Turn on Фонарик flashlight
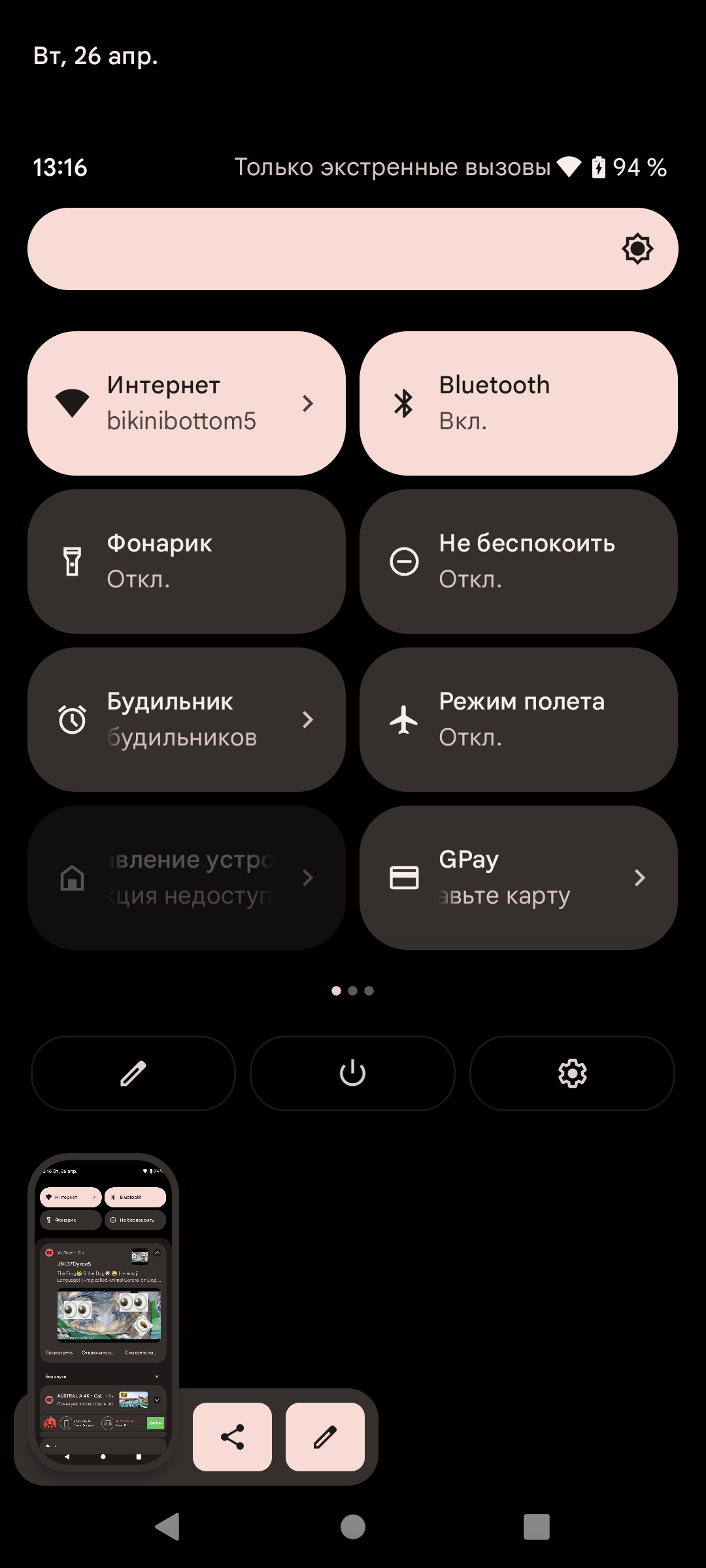The image size is (706, 1568). [186, 561]
